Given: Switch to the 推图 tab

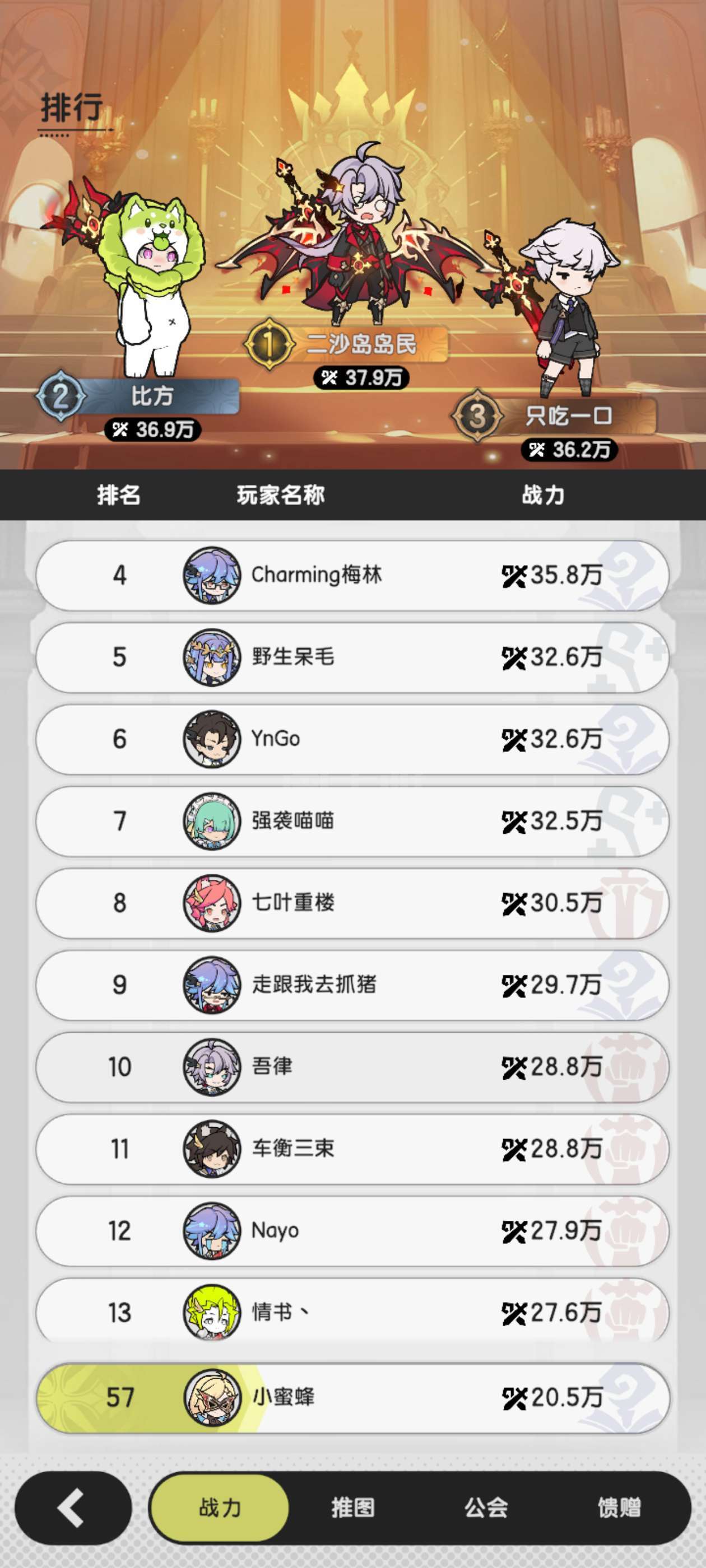Looking at the screenshot, I should (x=352, y=1508).
